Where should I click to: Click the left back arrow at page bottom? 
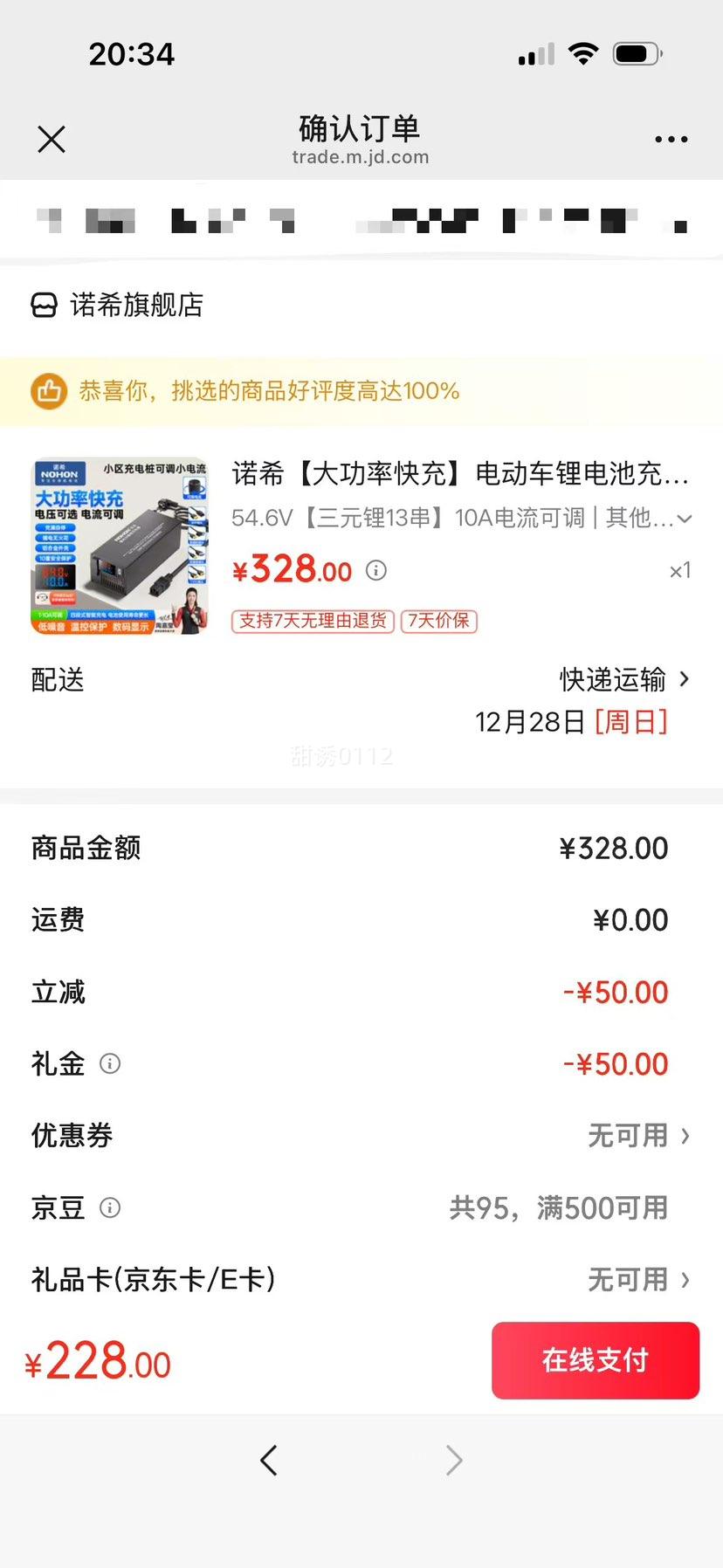[x=269, y=1460]
